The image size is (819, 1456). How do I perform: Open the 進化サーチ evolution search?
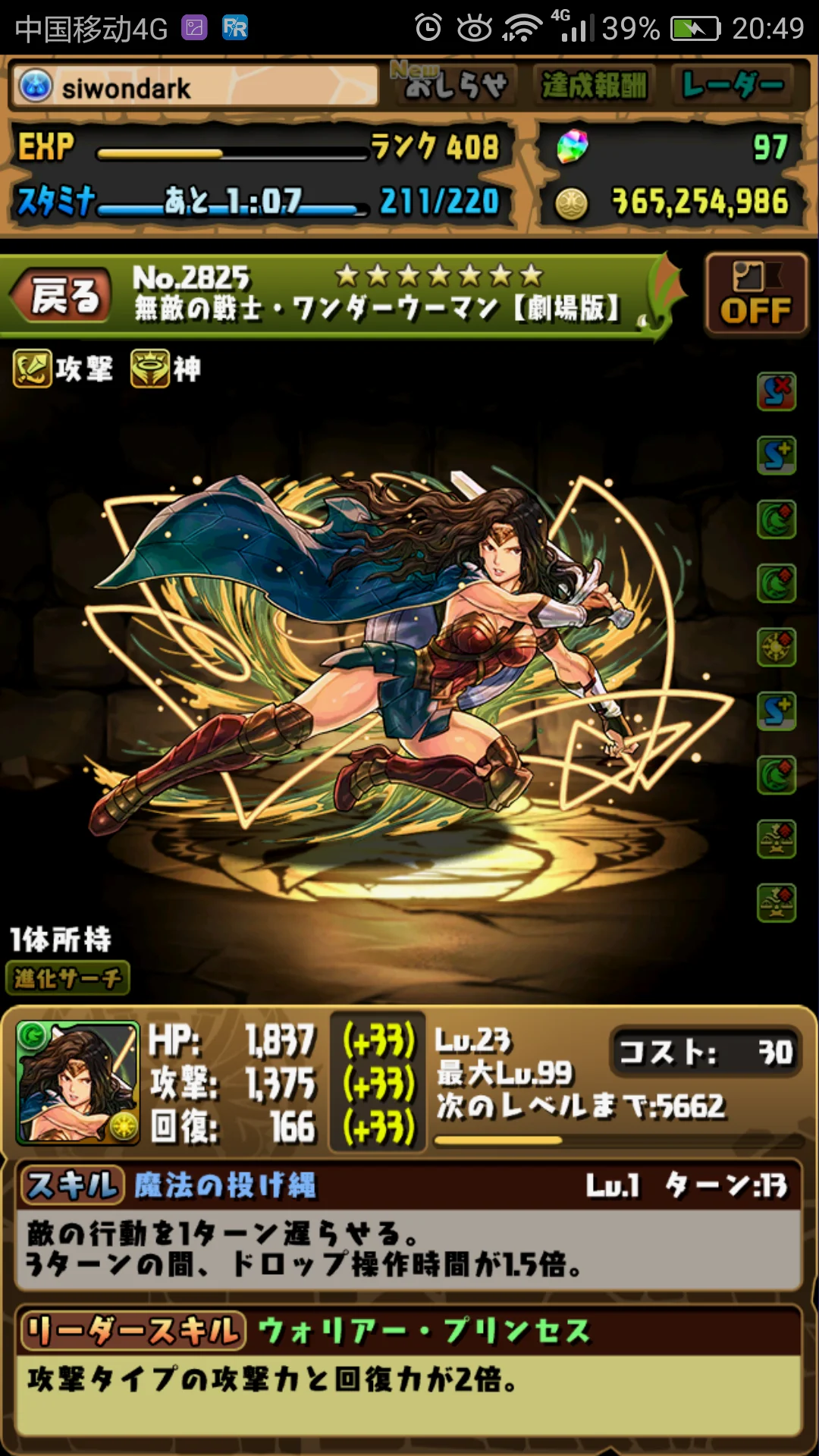click(x=68, y=978)
